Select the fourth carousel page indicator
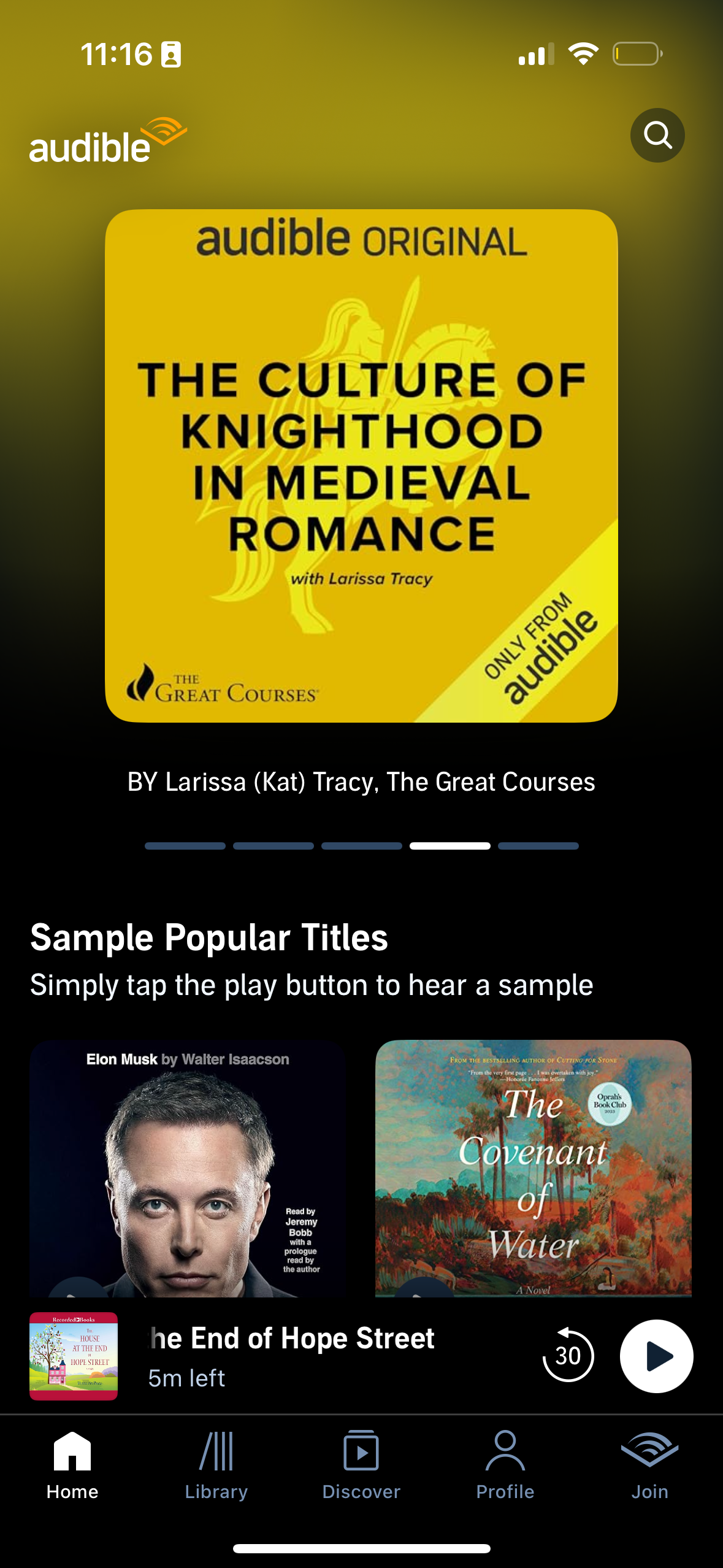723x1568 pixels. tap(450, 845)
